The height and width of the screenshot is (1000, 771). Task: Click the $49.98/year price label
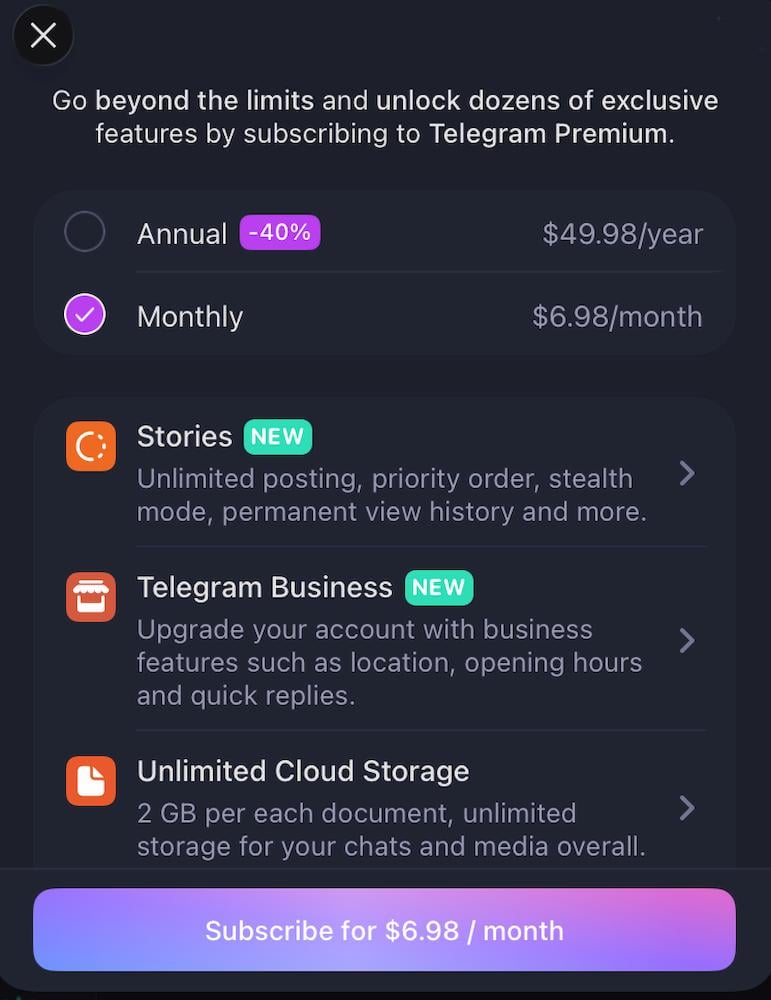(x=622, y=233)
